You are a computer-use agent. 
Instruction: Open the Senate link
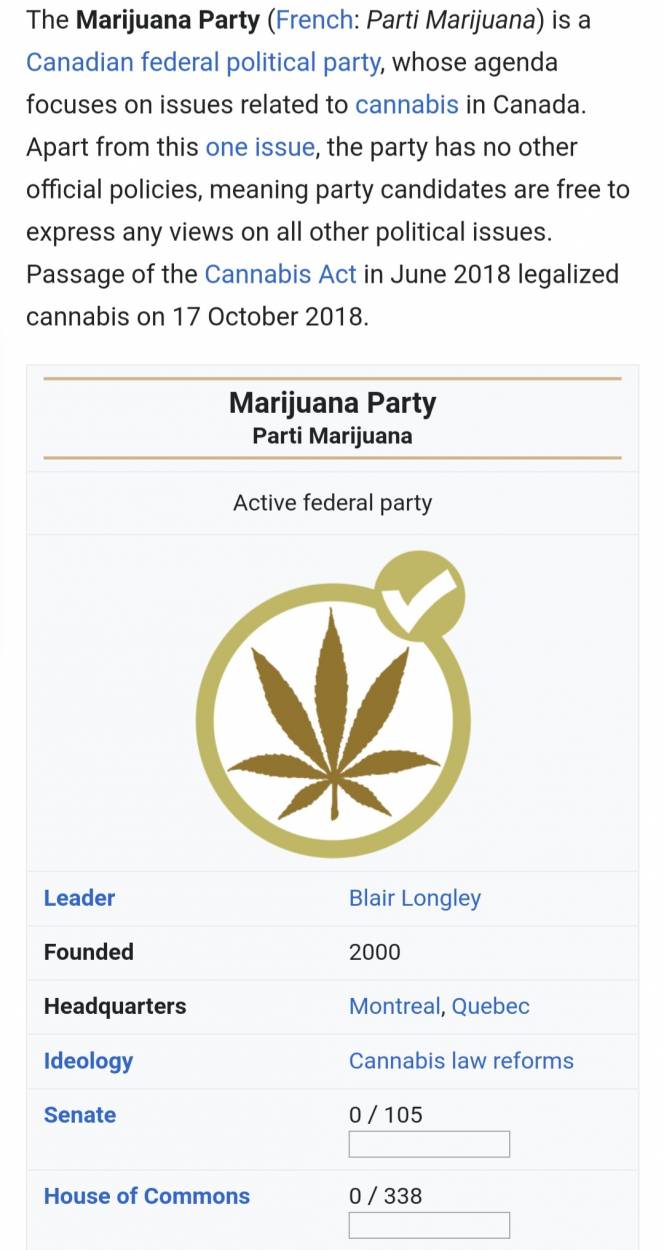click(x=80, y=1115)
